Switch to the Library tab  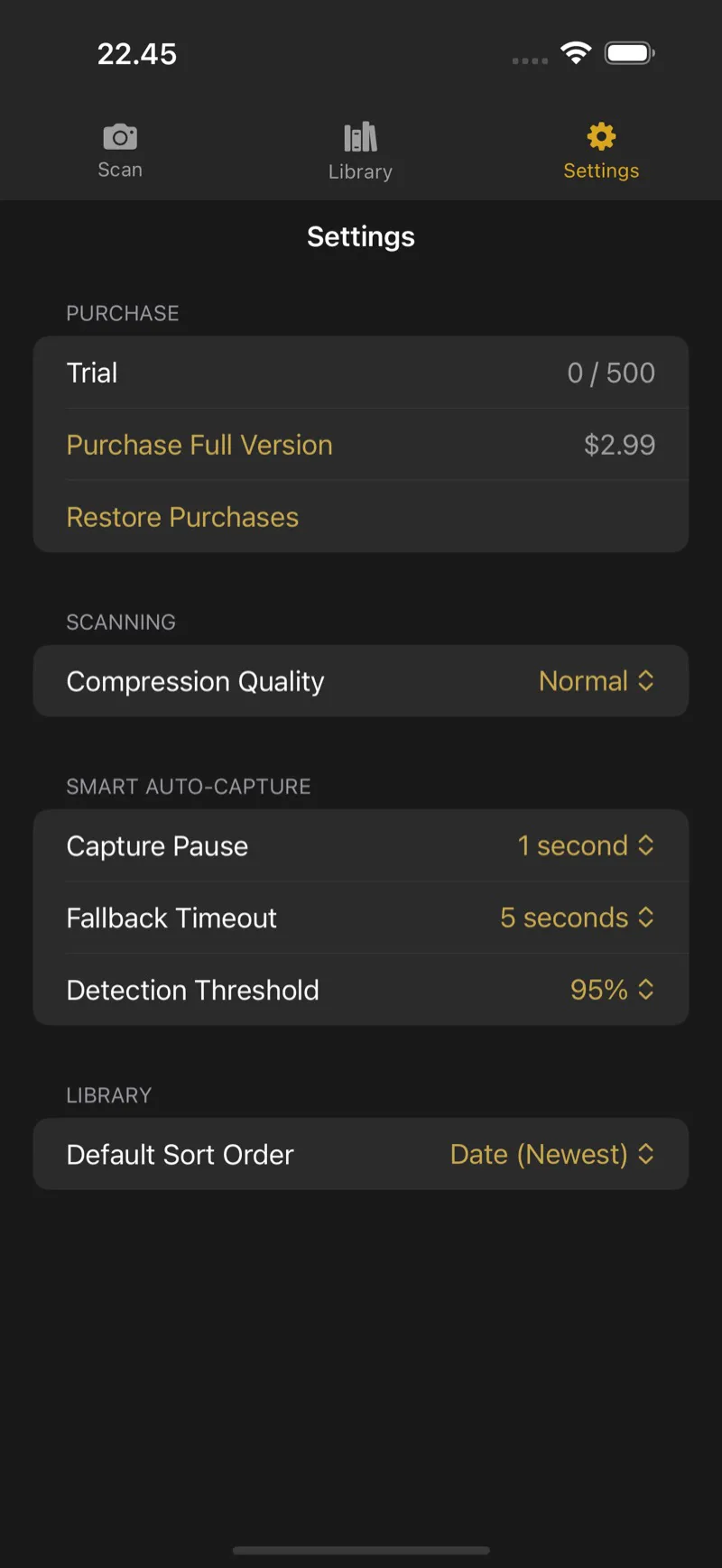point(360,149)
